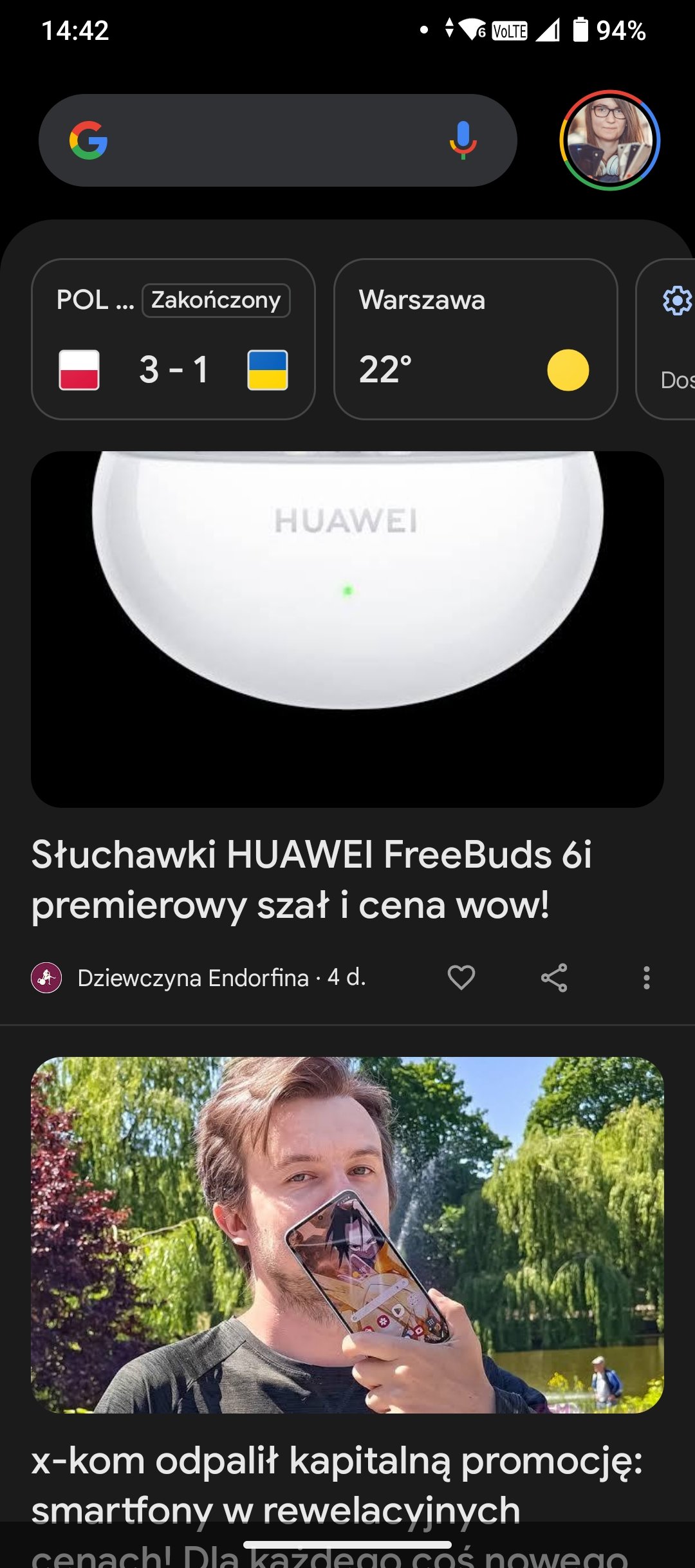
Task: Open the customize settings gear card
Action: 666,339
